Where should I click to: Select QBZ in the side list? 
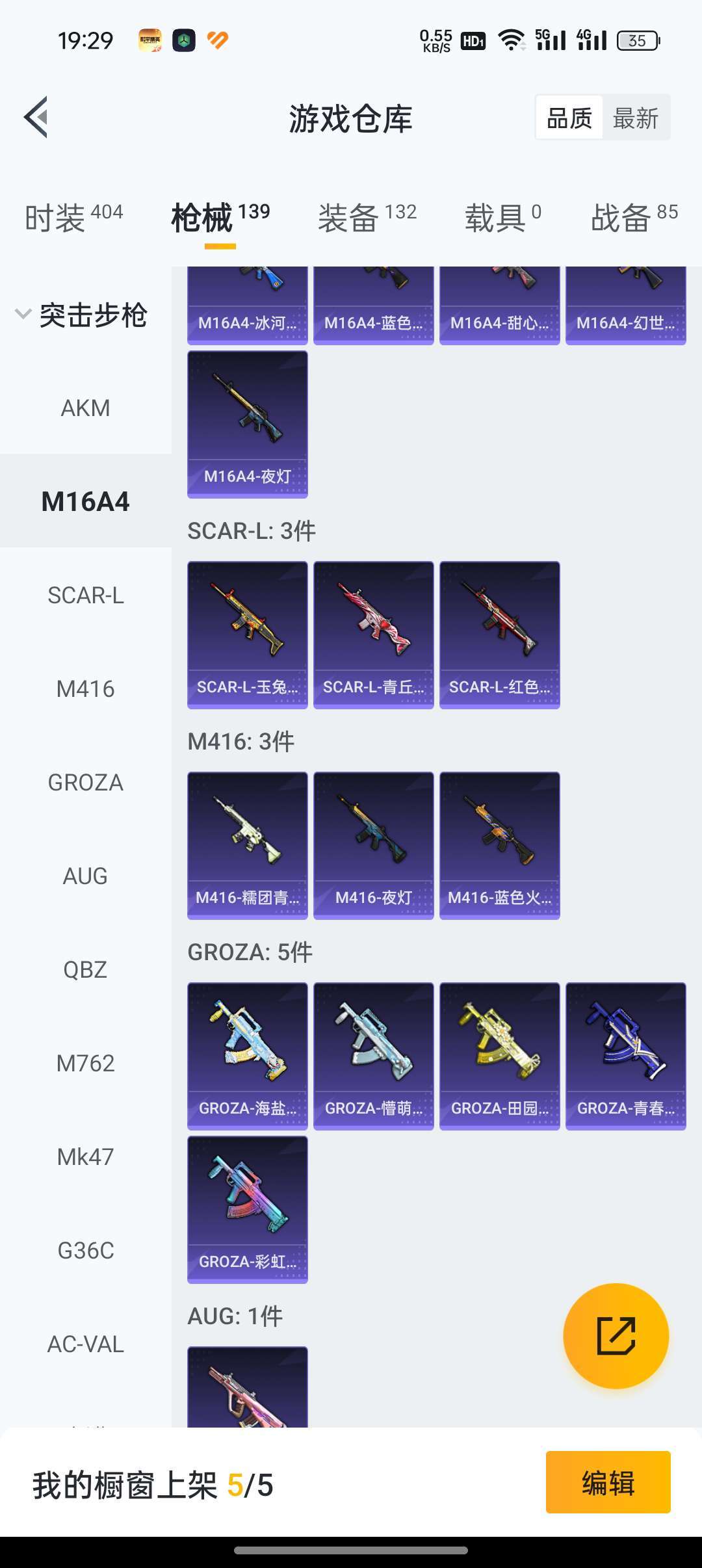86,969
